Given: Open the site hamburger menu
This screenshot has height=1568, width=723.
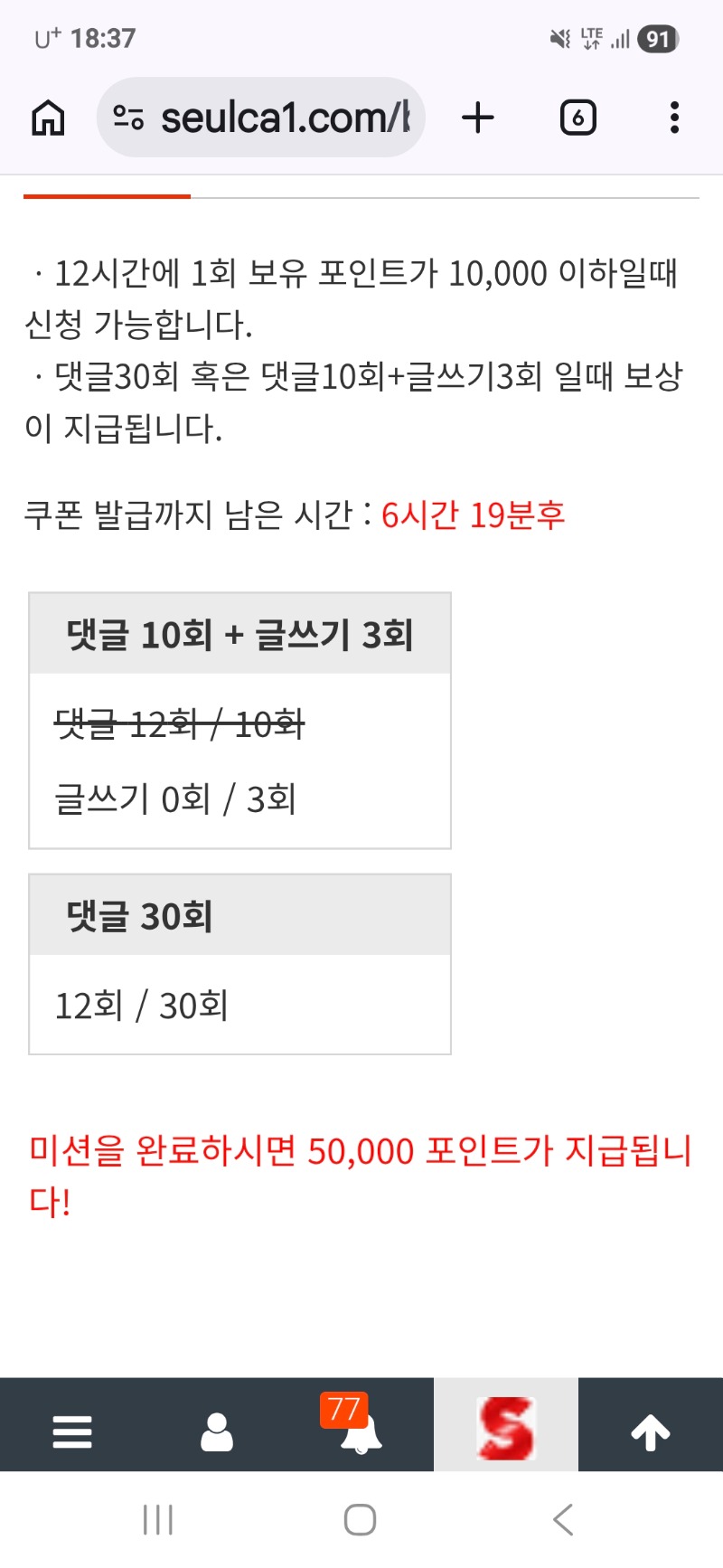Looking at the screenshot, I should point(72,1432).
